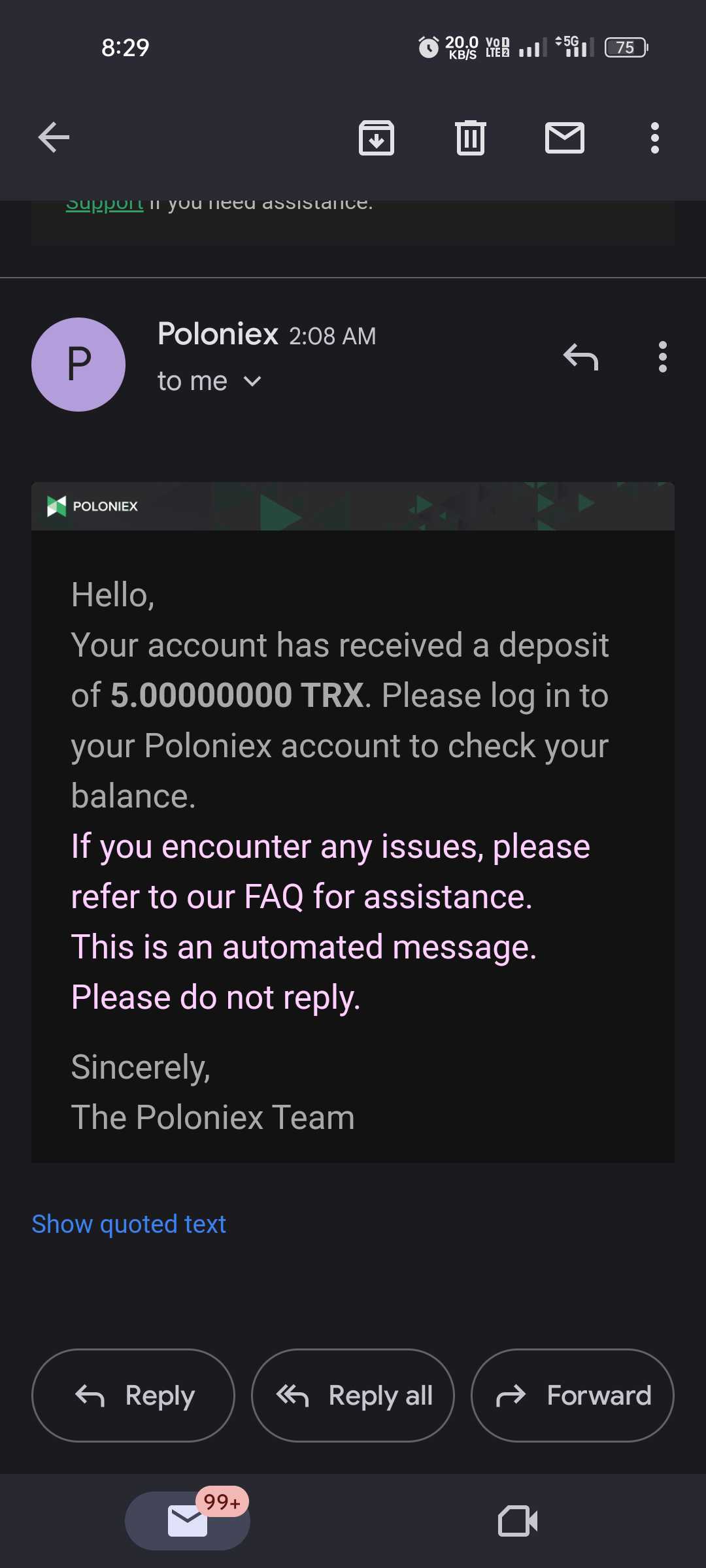Tap the Reply button
Viewport: 706px width, 1568px height.
tap(133, 1396)
